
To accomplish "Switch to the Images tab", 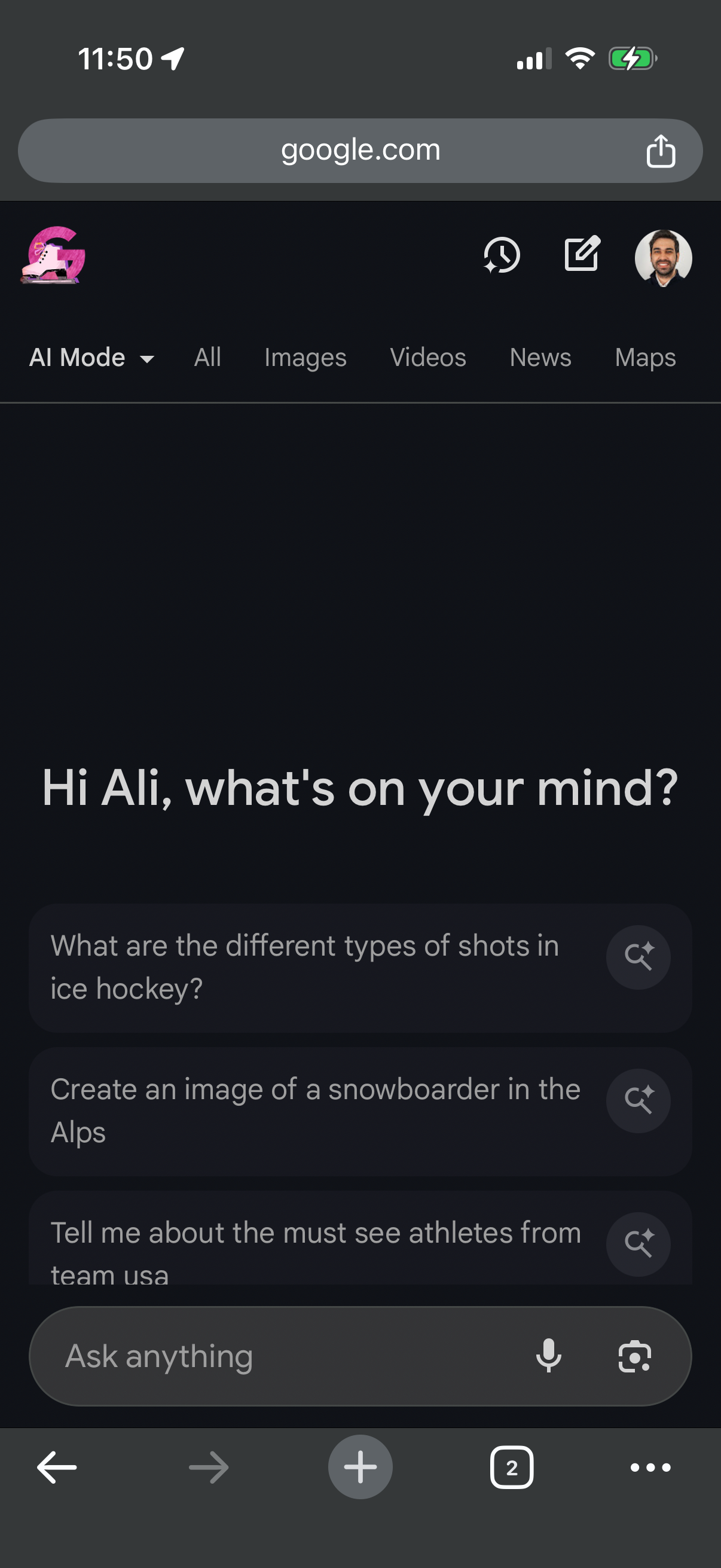I will 305,357.
